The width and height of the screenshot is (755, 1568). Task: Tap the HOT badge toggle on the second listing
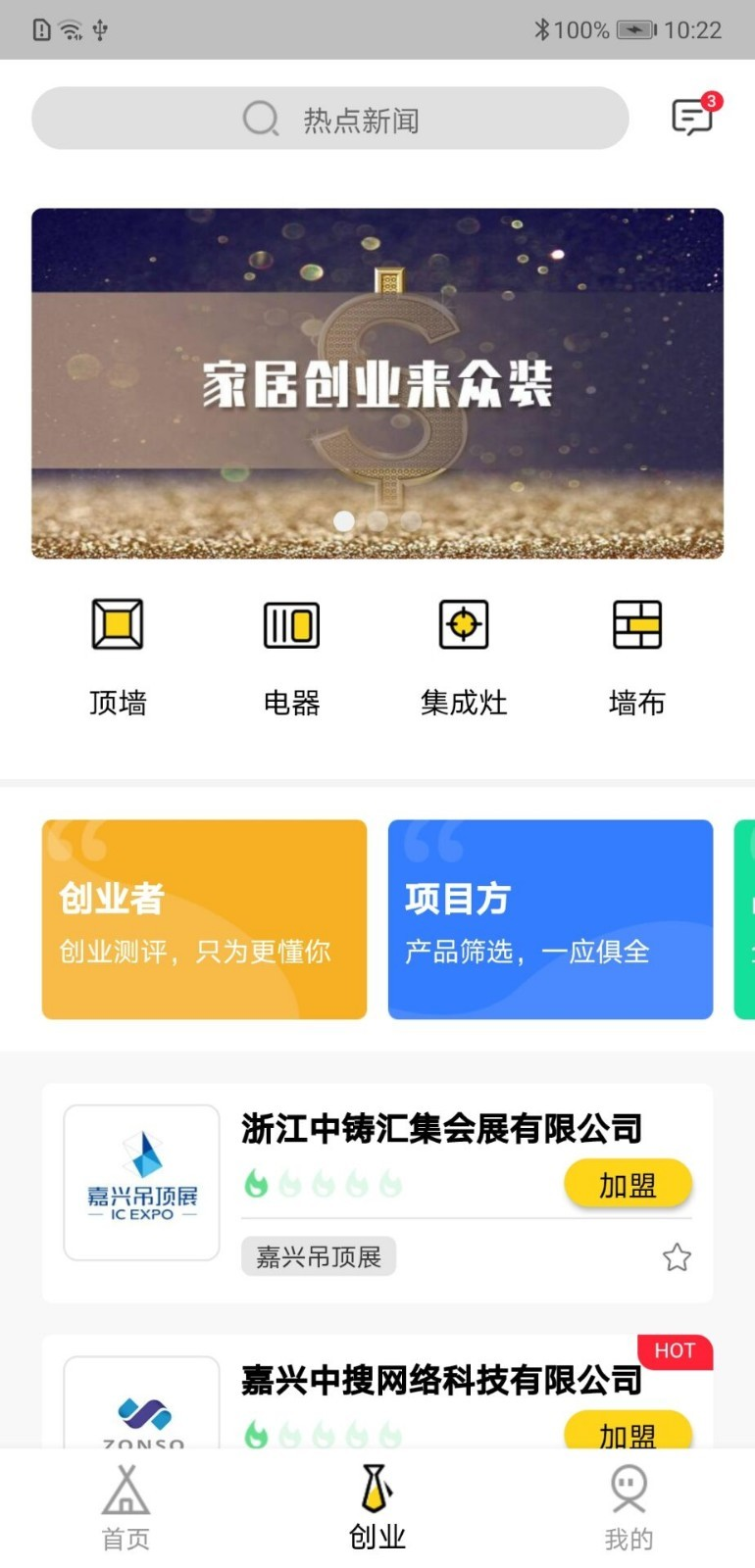(675, 1350)
